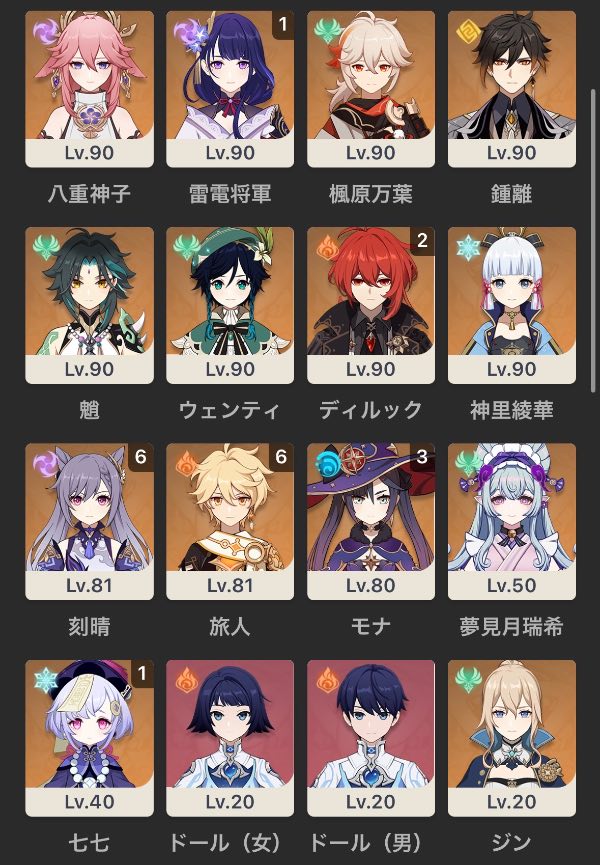Viewport: 600px width, 865px height.
Task: Select the モナ character card
Action: pyautogui.click(x=371, y=520)
